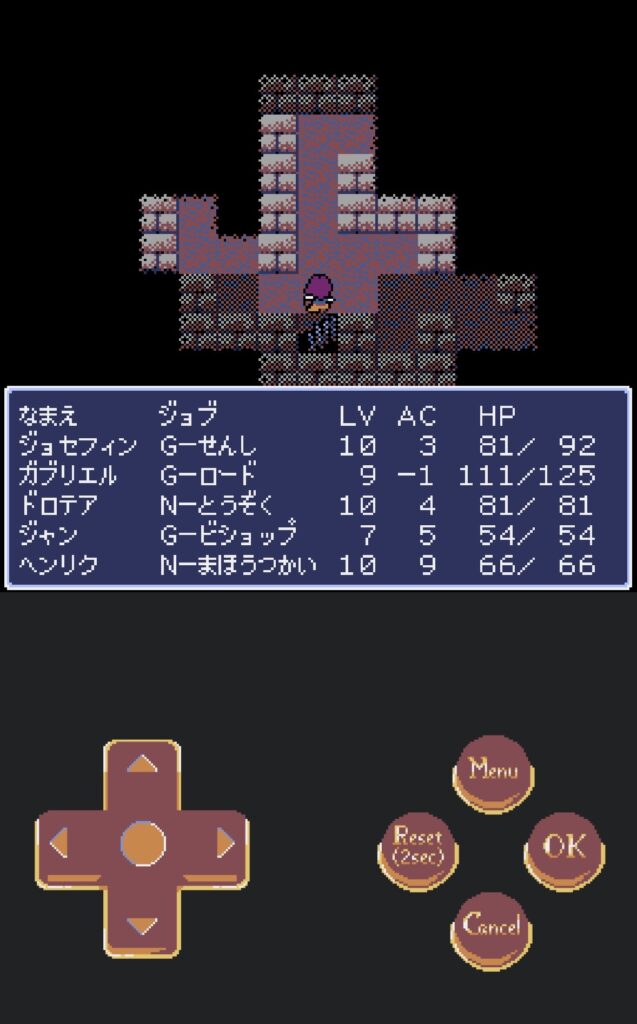Tap the up arrow on the D-pad
This screenshot has height=1024, width=637.
(x=142, y=767)
